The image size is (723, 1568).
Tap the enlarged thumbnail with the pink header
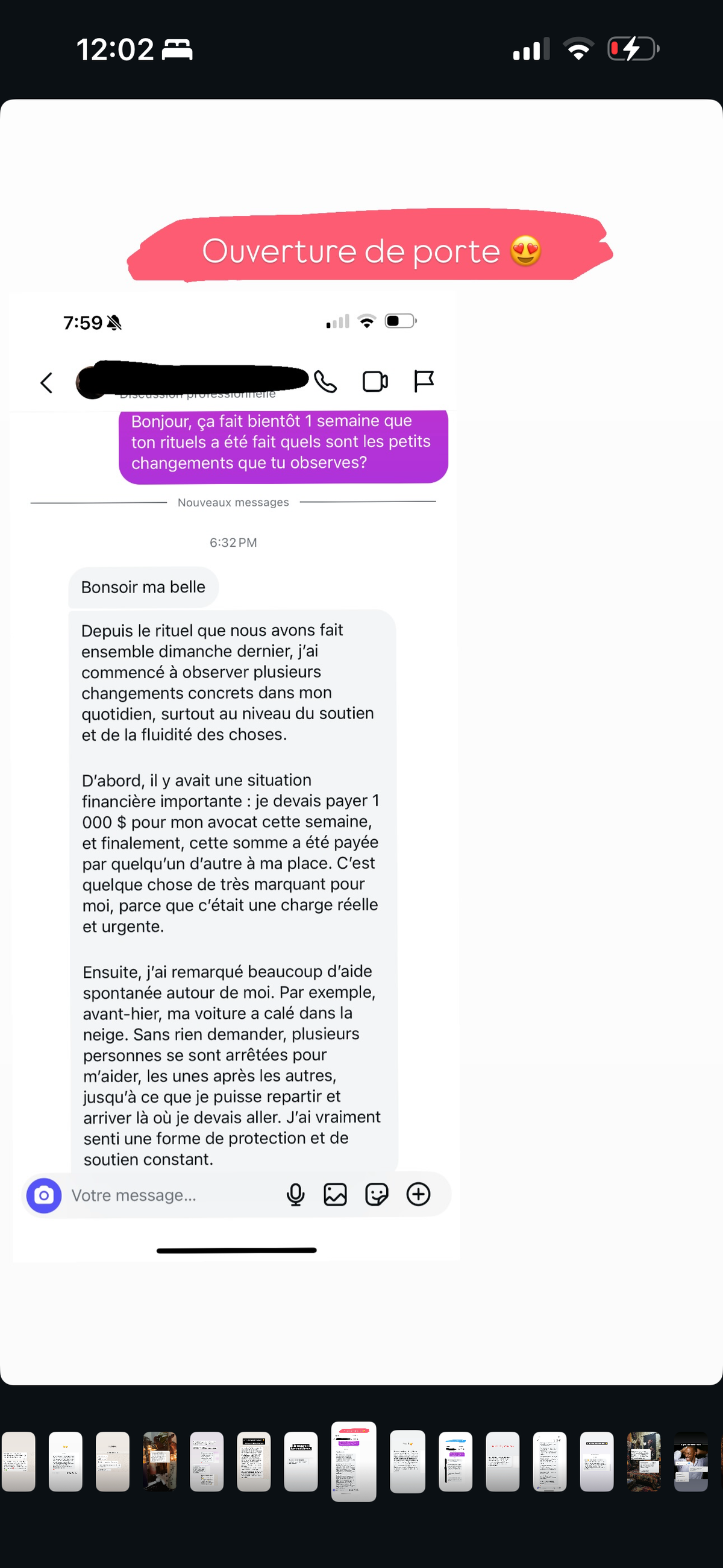click(354, 1461)
